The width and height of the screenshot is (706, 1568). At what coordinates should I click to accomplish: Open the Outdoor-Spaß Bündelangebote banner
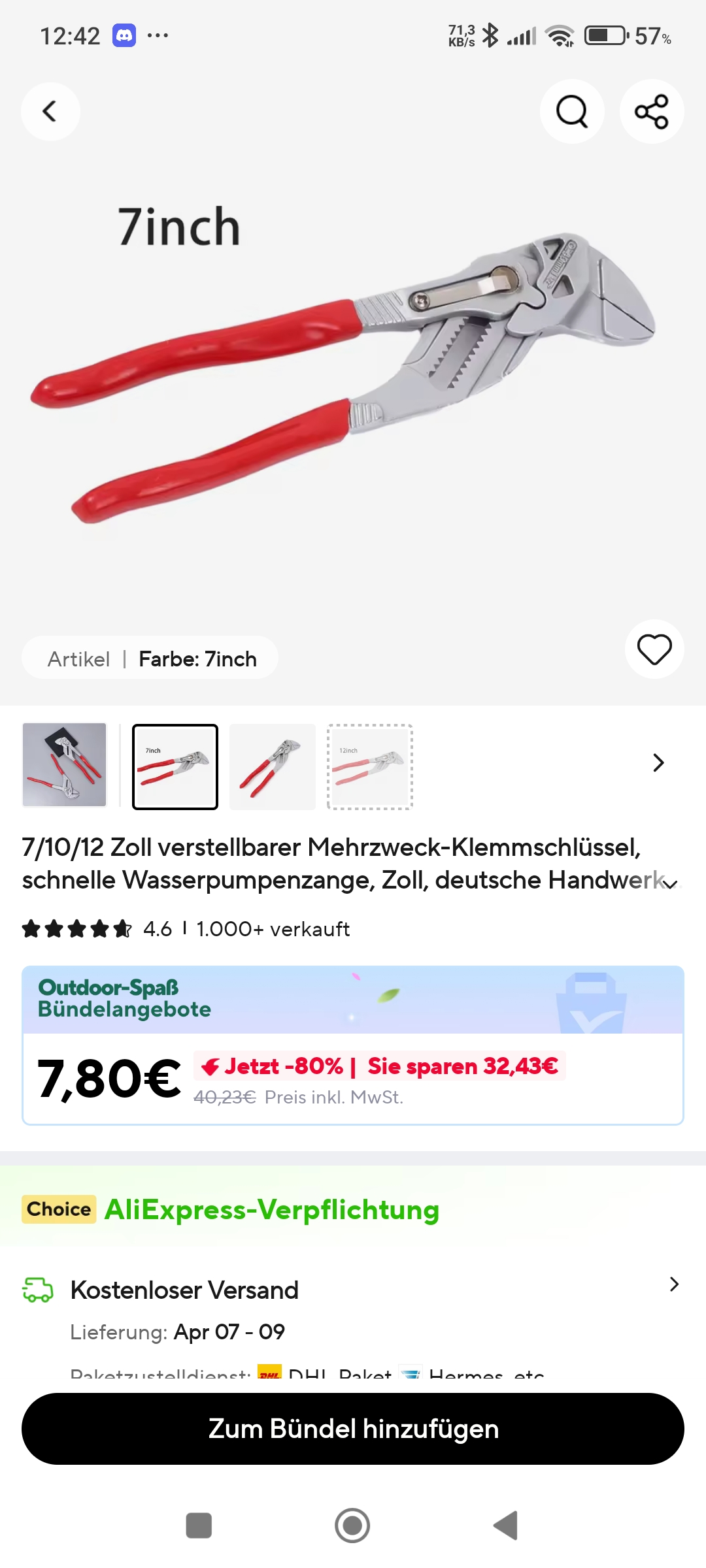[353, 1000]
